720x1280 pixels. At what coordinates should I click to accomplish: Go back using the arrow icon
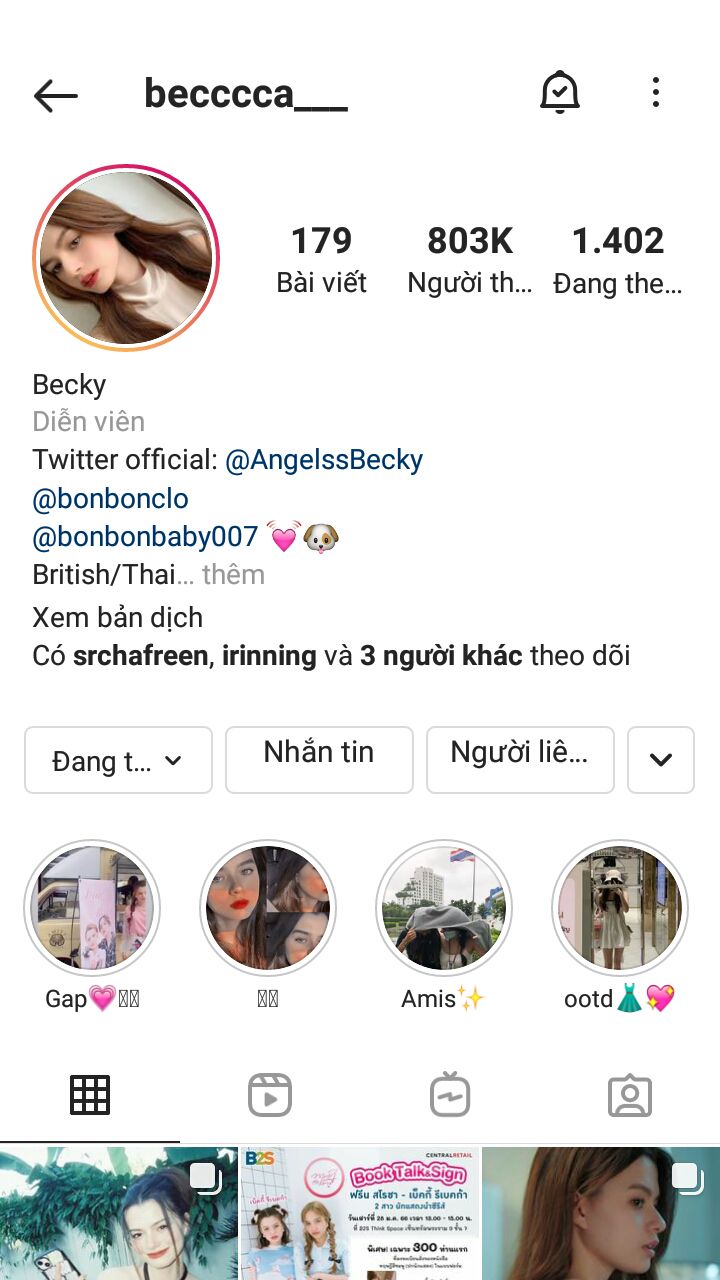tap(56, 95)
